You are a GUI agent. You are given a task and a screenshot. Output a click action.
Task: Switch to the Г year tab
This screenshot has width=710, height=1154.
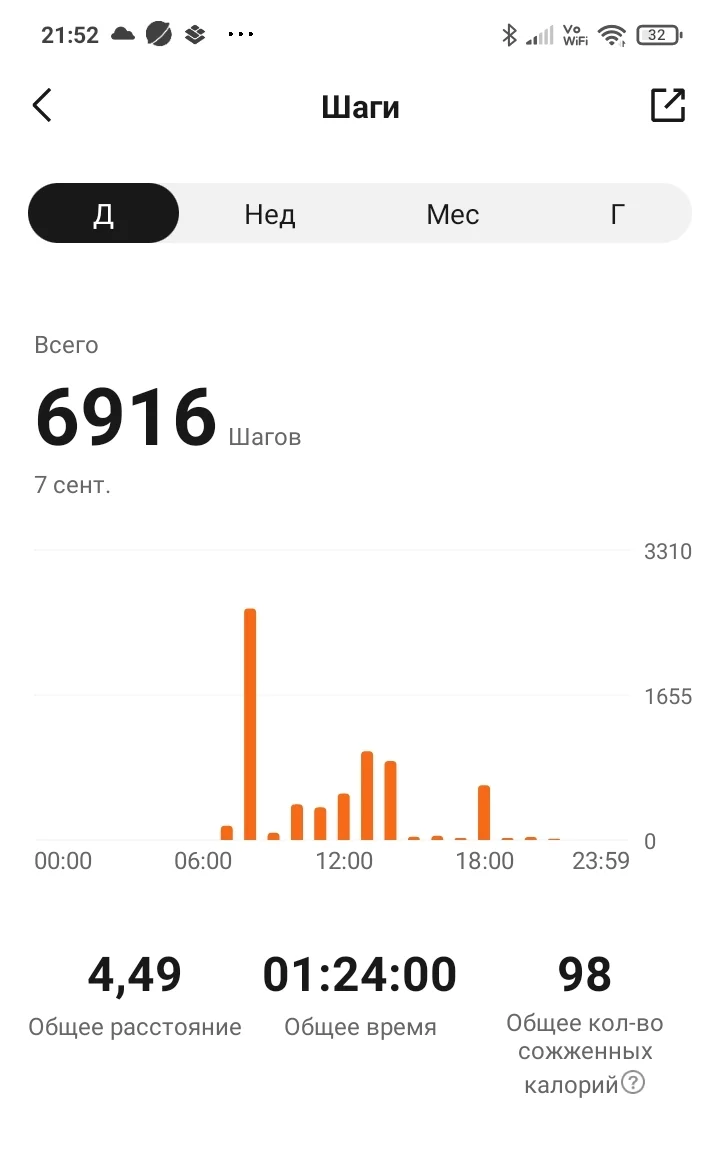coord(617,214)
